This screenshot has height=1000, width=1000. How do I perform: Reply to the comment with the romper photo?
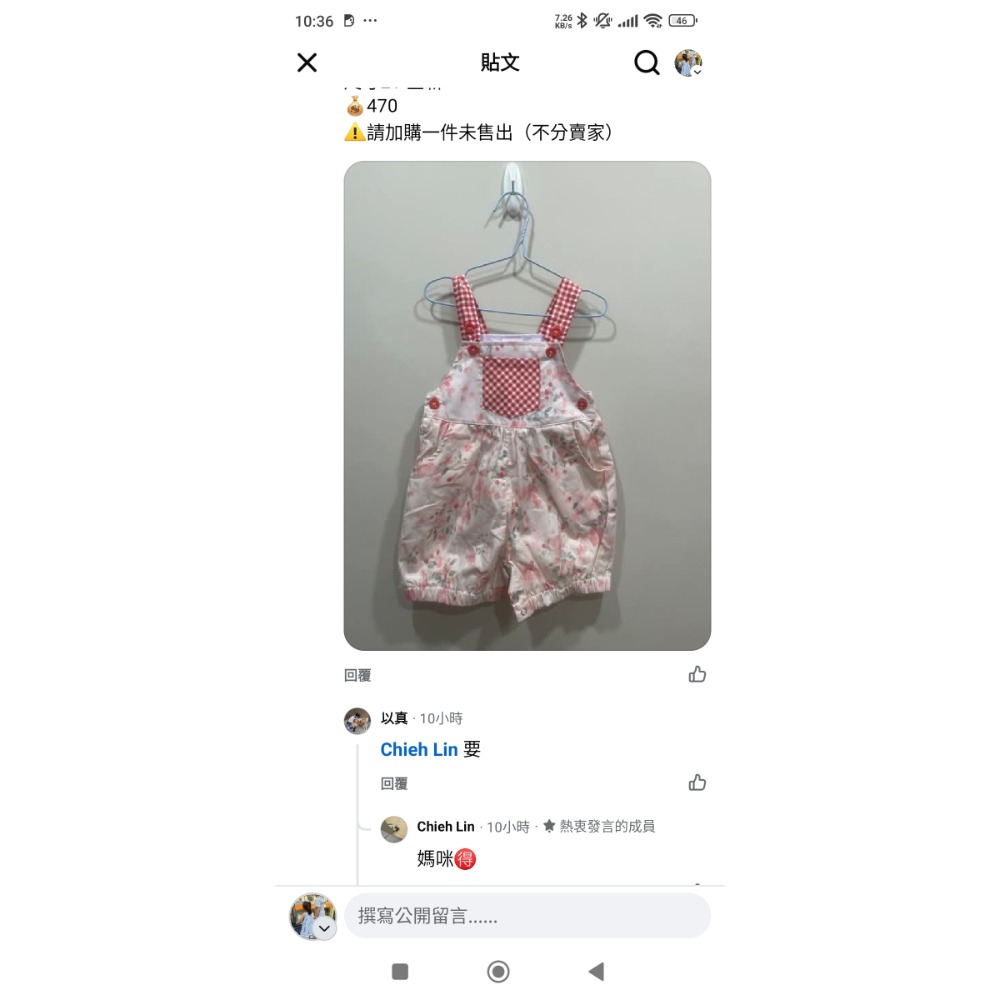point(358,676)
